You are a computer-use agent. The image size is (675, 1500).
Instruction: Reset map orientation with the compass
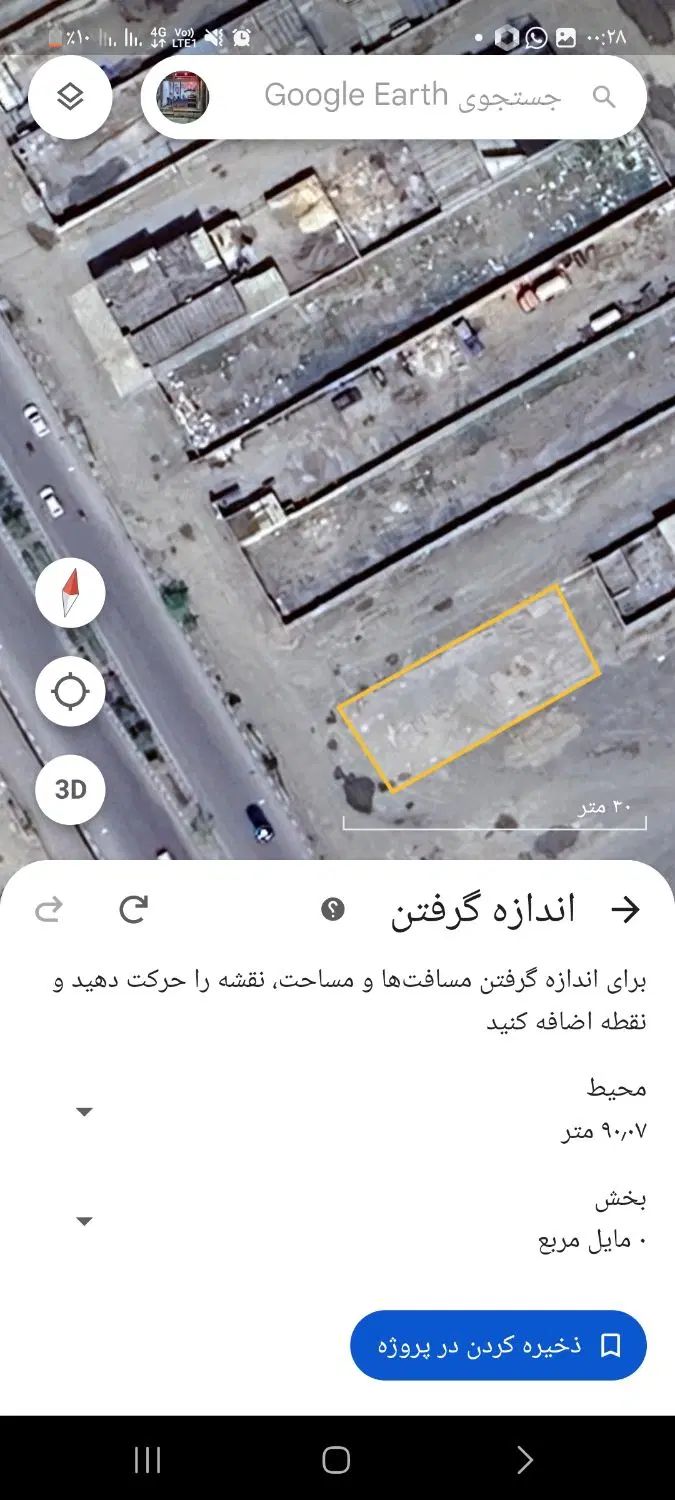coord(70,593)
